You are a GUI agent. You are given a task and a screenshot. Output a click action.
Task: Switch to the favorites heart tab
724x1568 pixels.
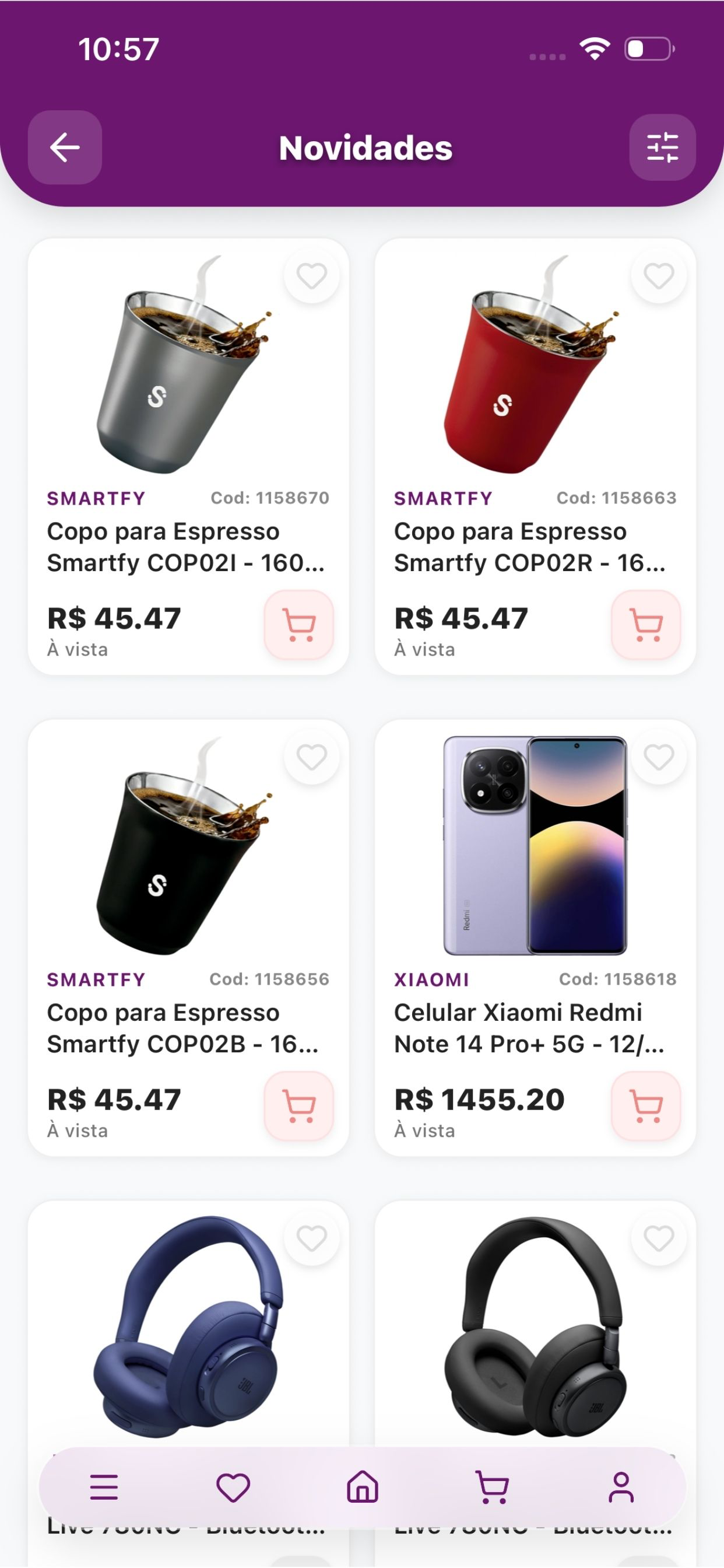(233, 1487)
